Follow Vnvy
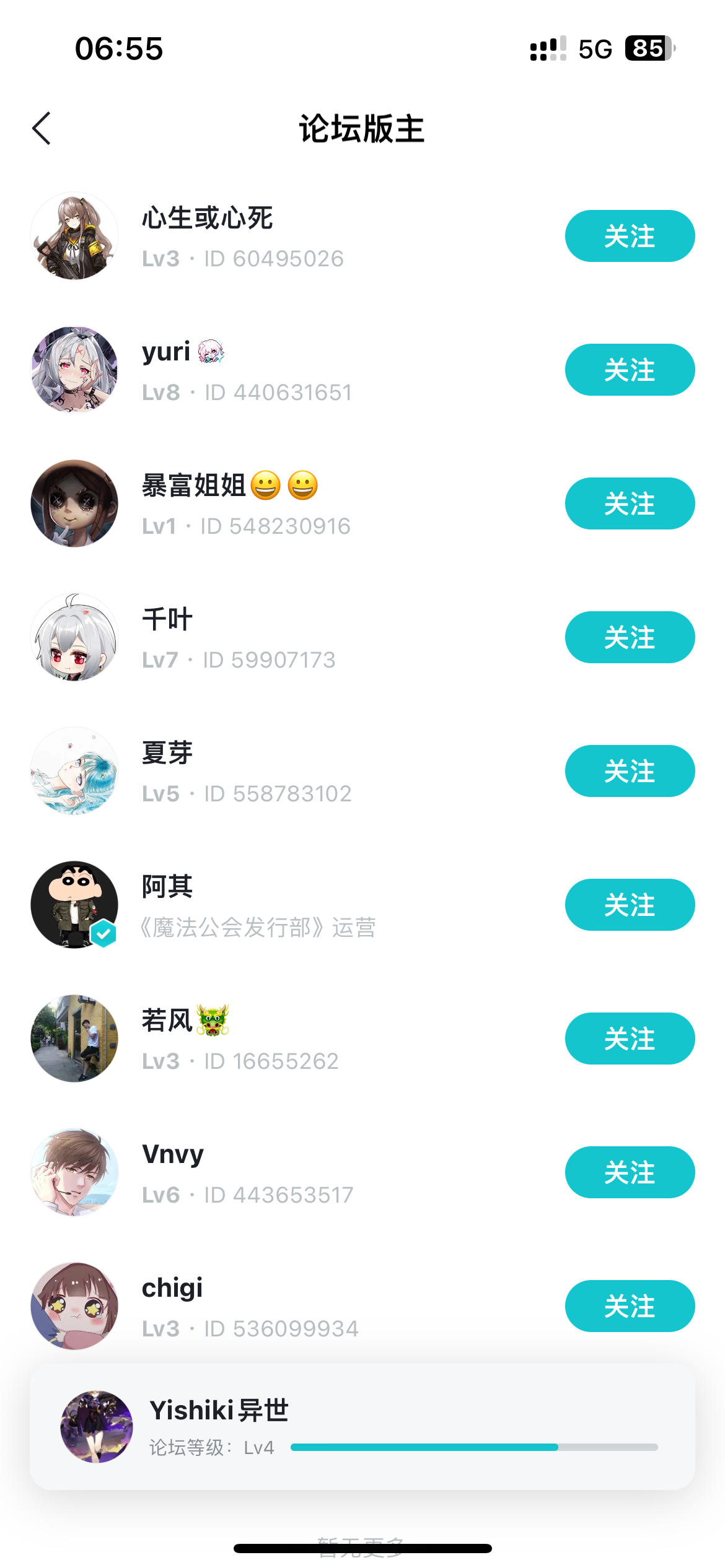Image resolution: width=725 pixels, height=1568 pixels. click(x=629, y=1172)
